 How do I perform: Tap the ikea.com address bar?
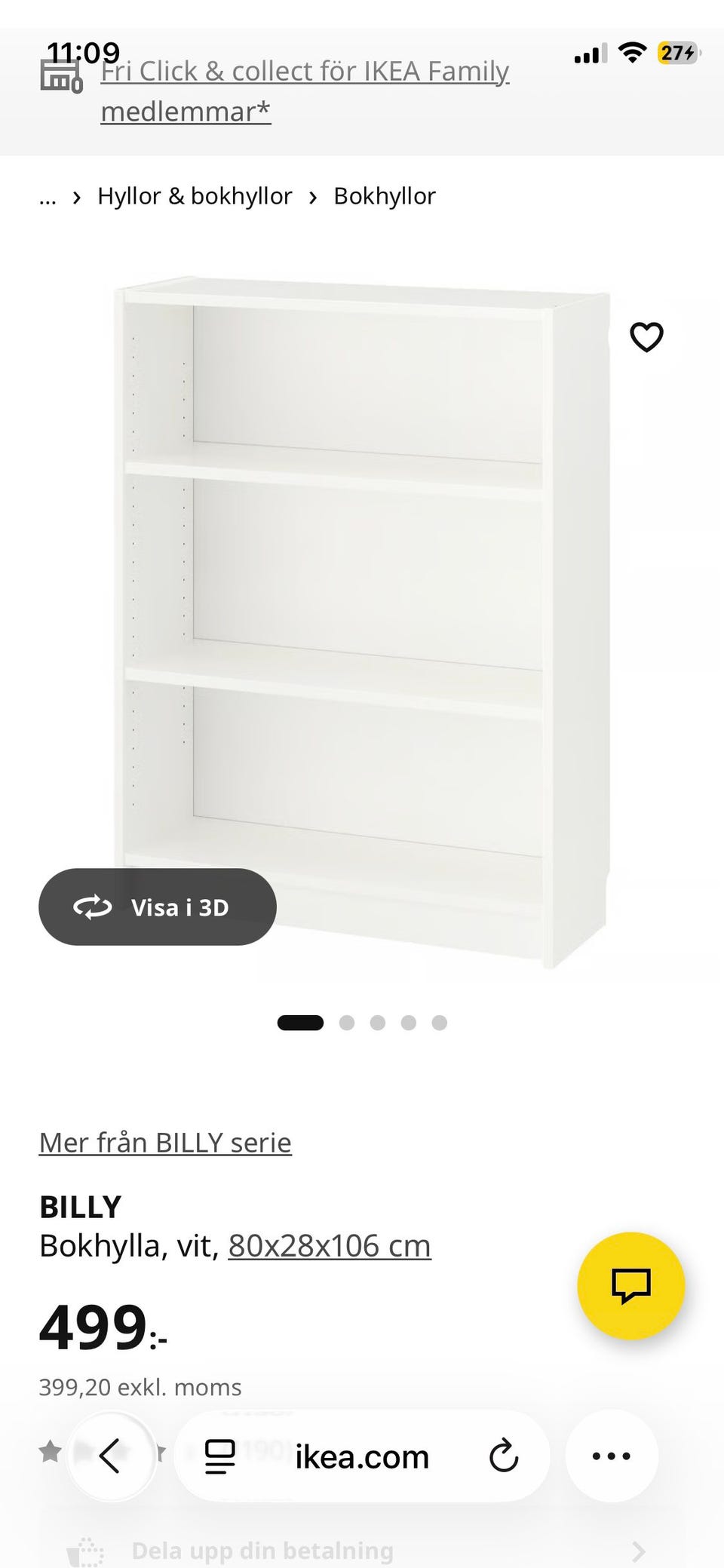[x=362, y=1457]
